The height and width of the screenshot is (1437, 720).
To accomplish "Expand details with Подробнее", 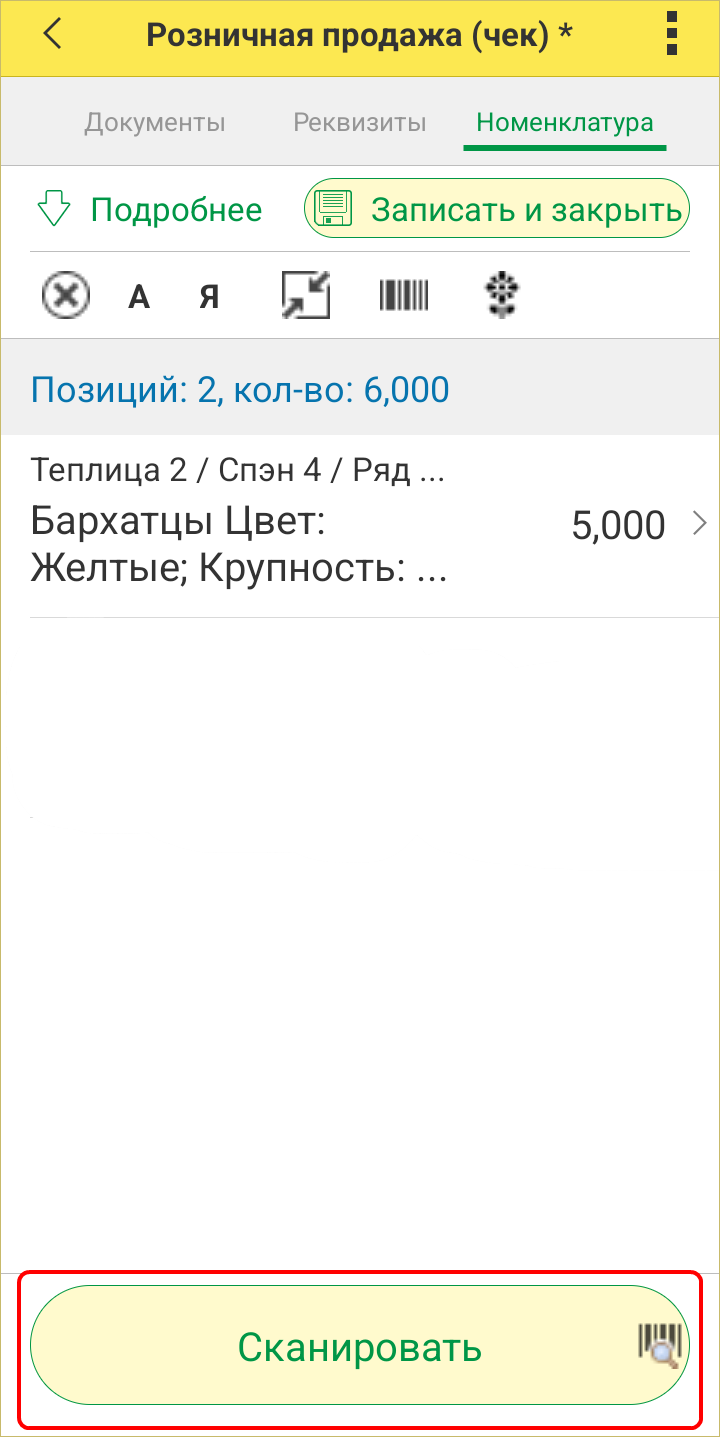I will click(150, 210).
